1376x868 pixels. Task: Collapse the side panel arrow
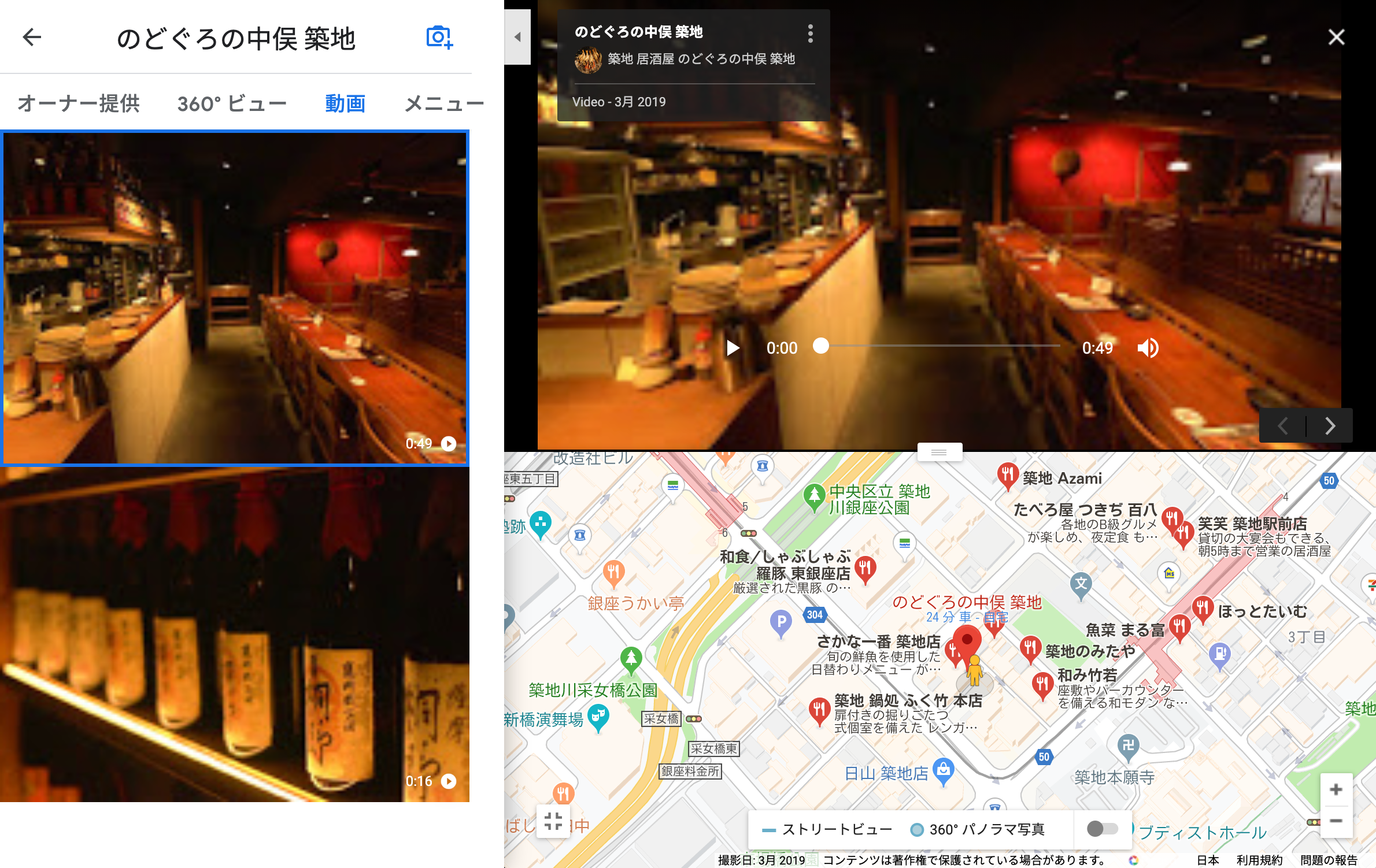[517, 37]
